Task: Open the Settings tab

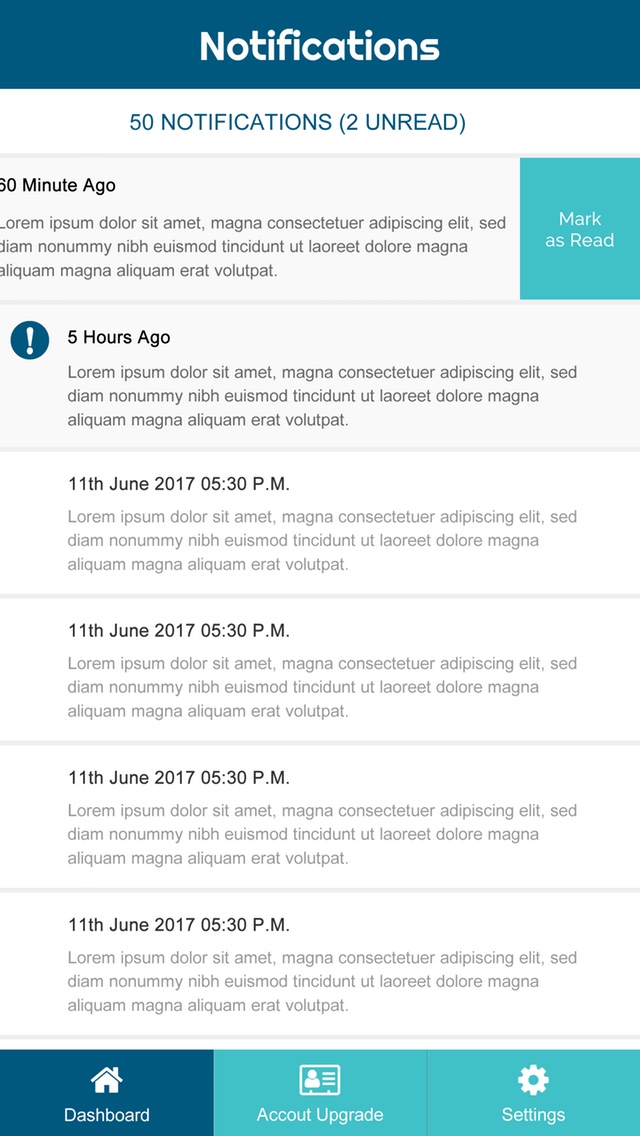Action: point(533,1093)
